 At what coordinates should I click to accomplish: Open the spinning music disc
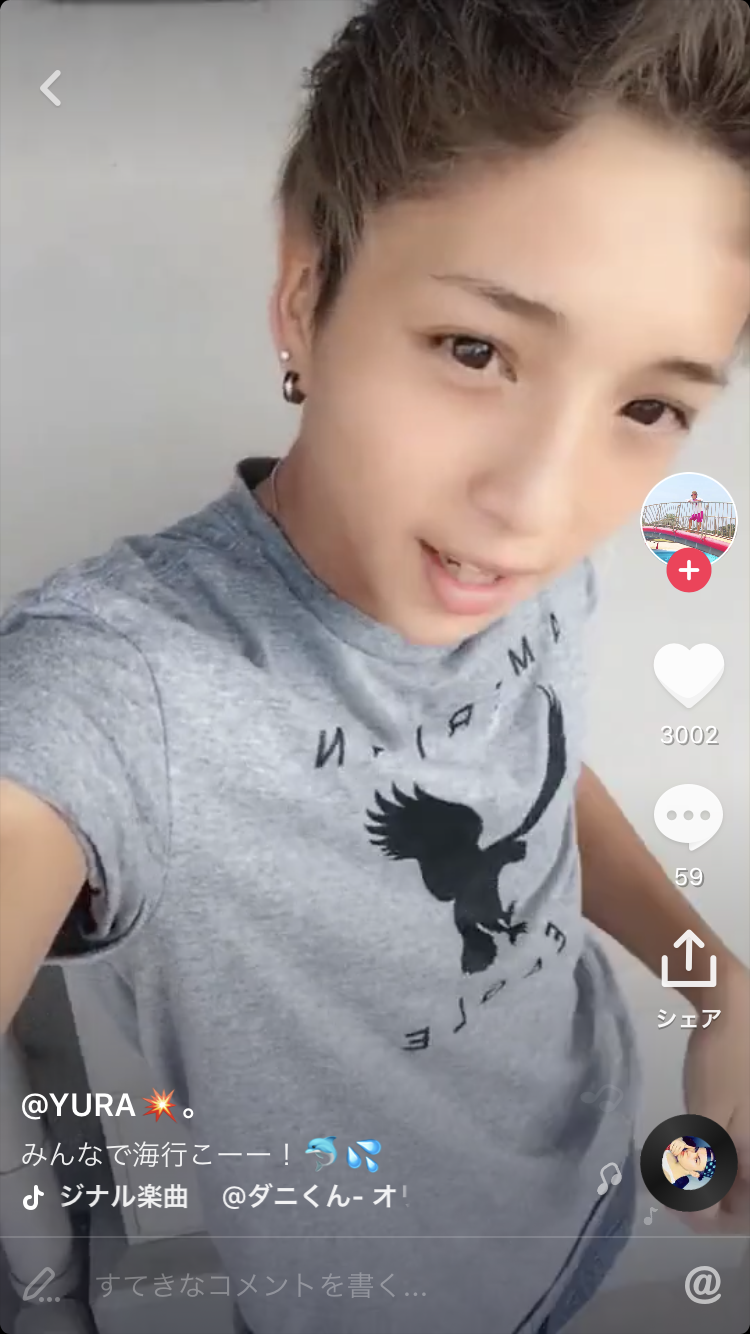(688, 1163)
